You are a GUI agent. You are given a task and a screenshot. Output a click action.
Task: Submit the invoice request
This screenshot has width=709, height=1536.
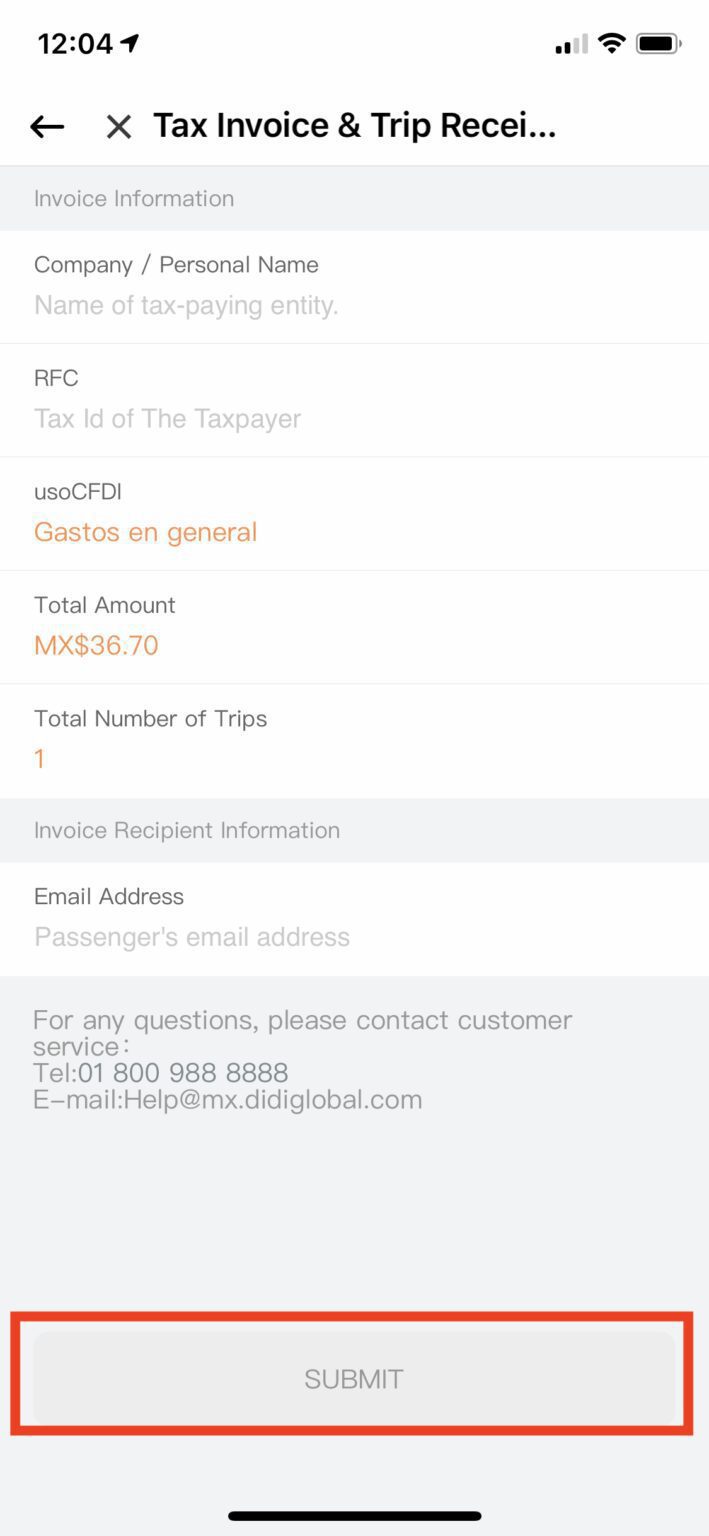[353, 1379]
